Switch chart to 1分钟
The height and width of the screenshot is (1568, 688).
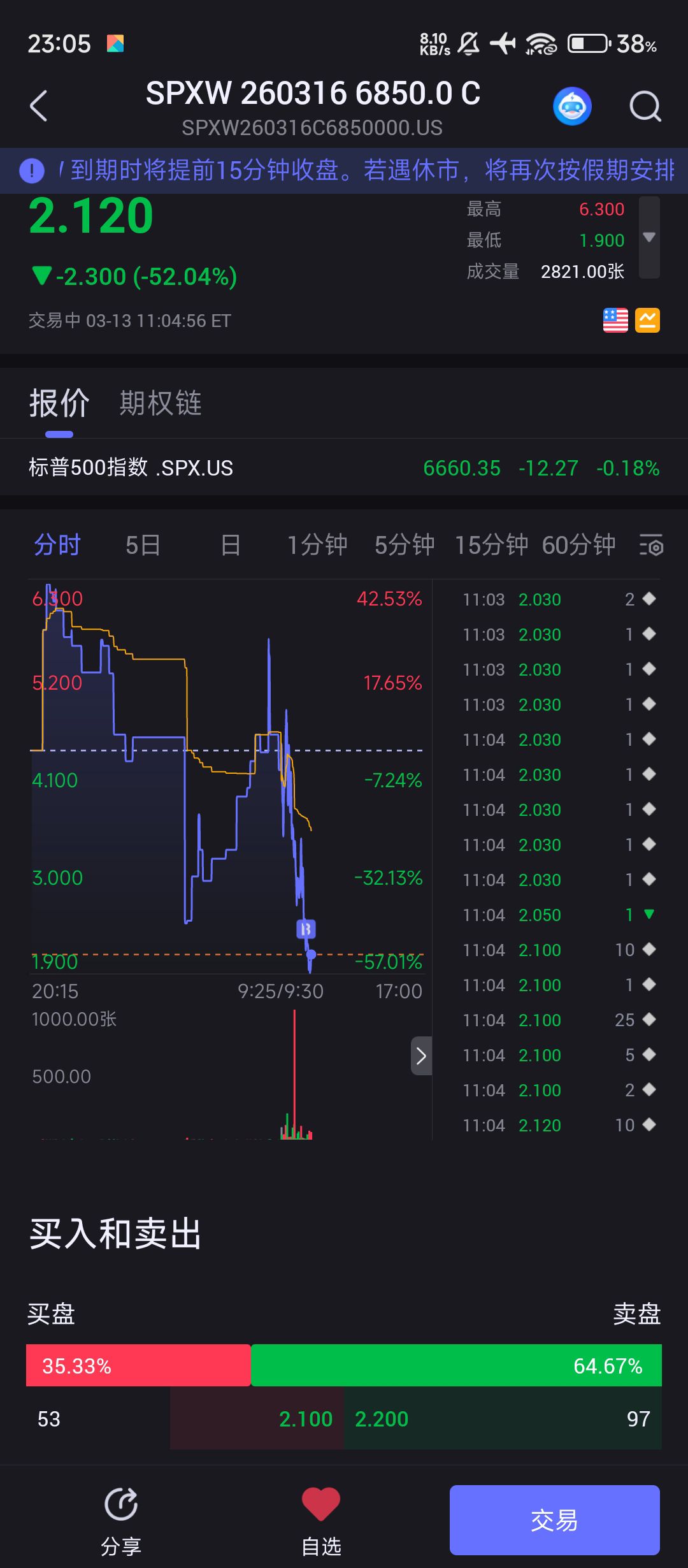(x=317, y=546)
